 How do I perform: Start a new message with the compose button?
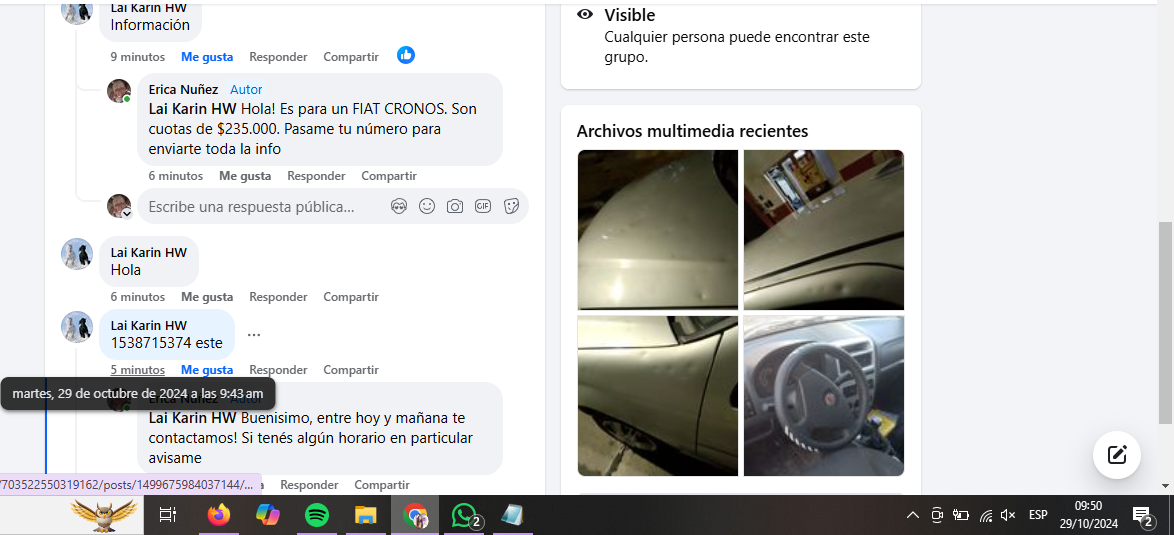pyautogui.click(x=1117, y=455)
